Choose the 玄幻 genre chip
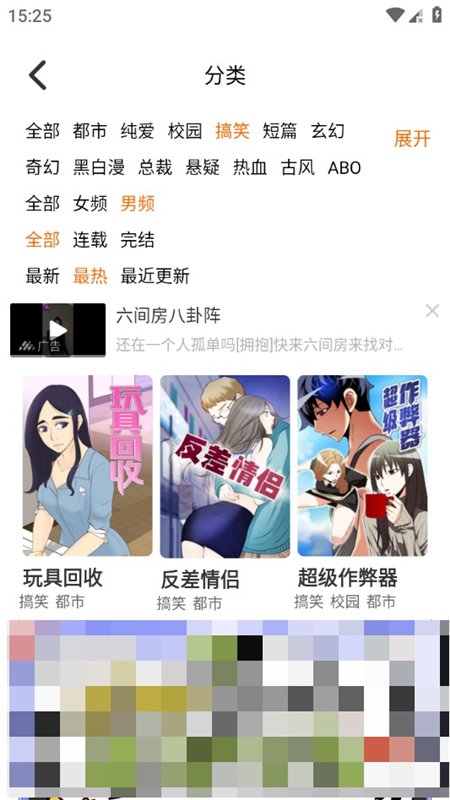450x800 pixels. pyautogui.click(x=328, y=131)
